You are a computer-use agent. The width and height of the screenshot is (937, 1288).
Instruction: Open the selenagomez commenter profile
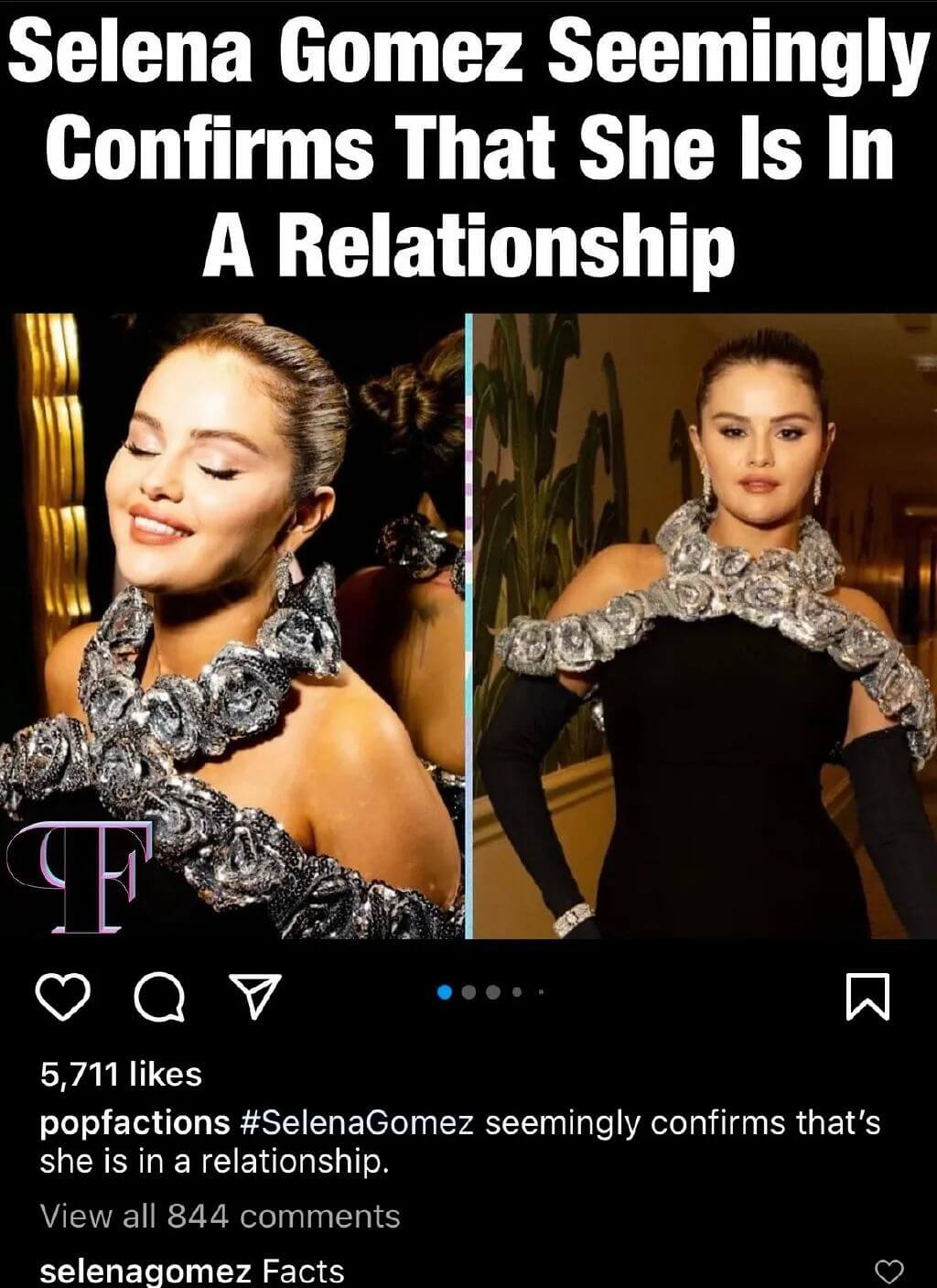145,1271
